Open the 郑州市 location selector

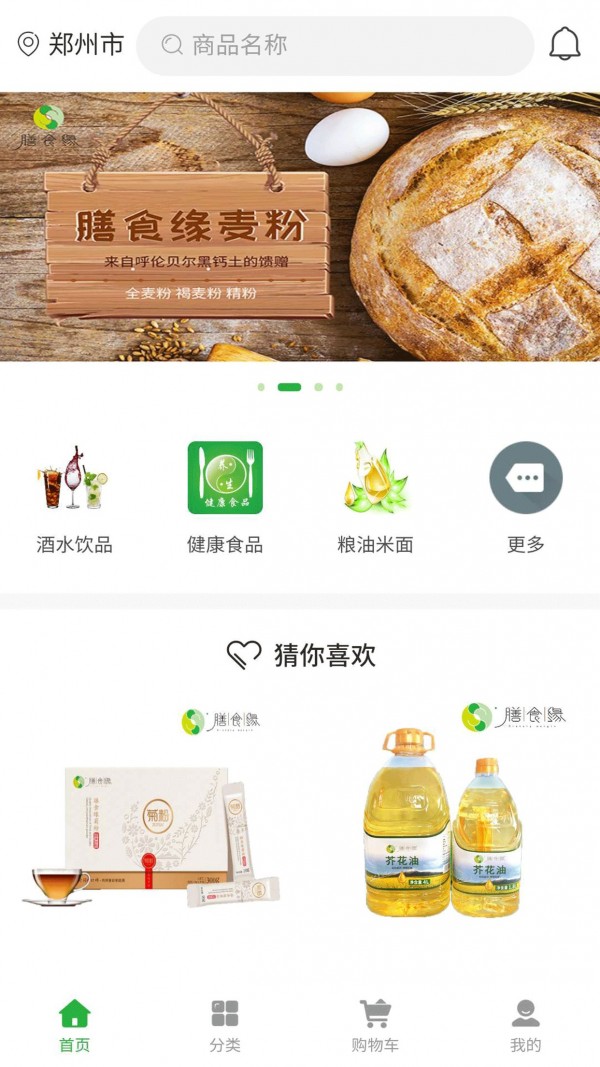[70, 45]
